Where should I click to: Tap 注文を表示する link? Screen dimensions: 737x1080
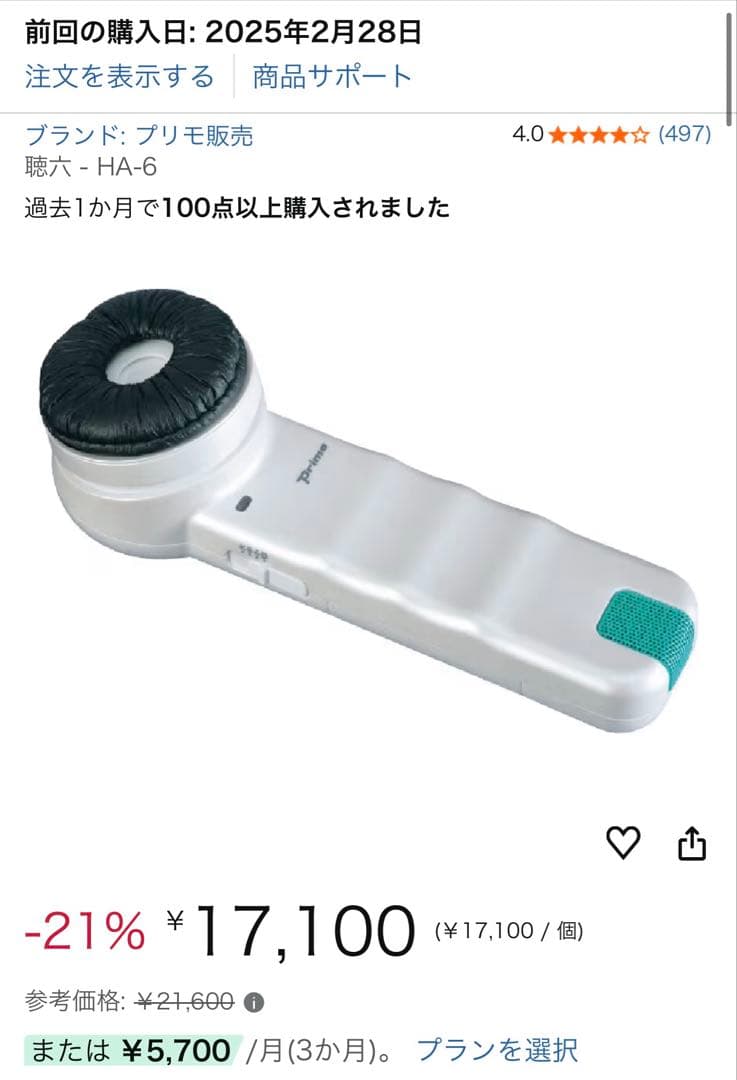click(x=119, y=76)
